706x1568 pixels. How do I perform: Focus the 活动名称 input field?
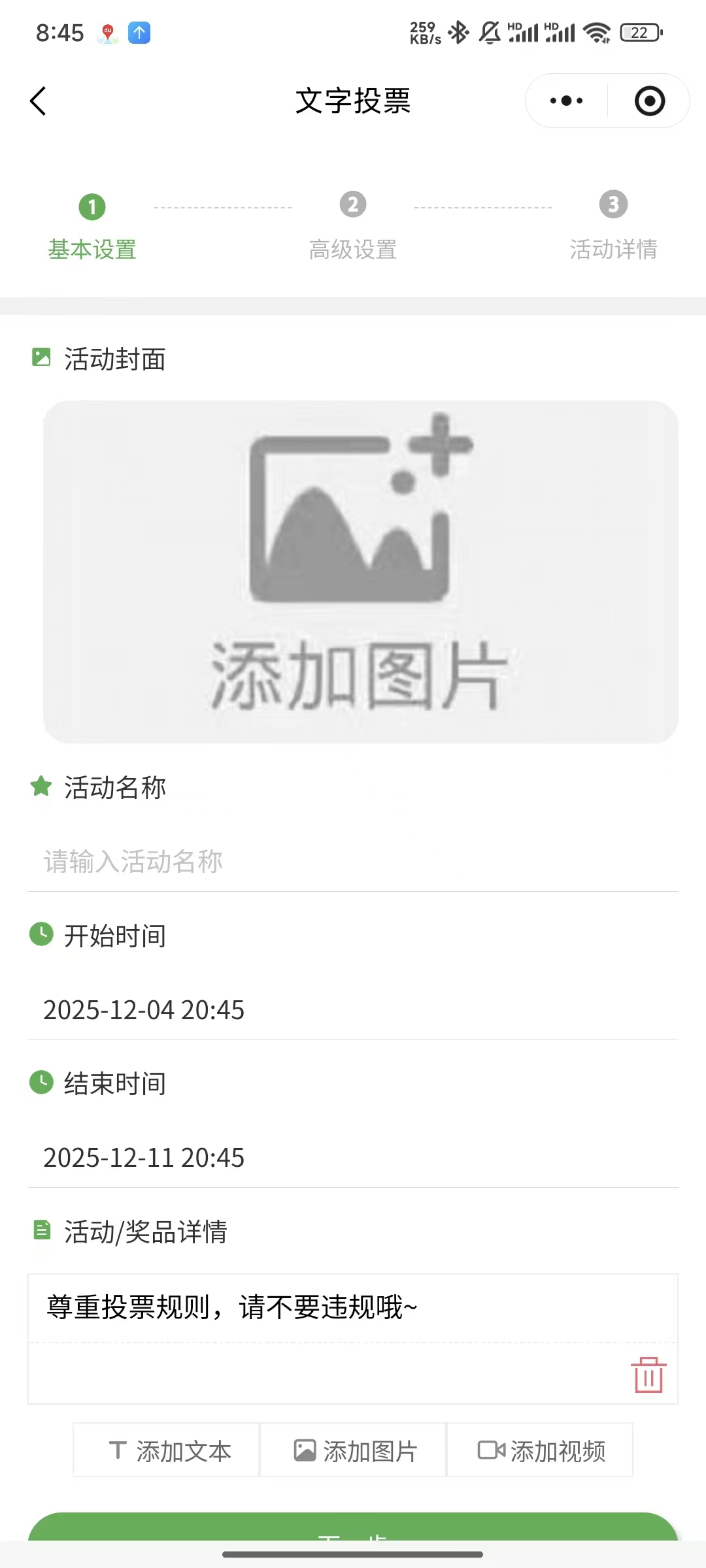[x=353, y=862]
